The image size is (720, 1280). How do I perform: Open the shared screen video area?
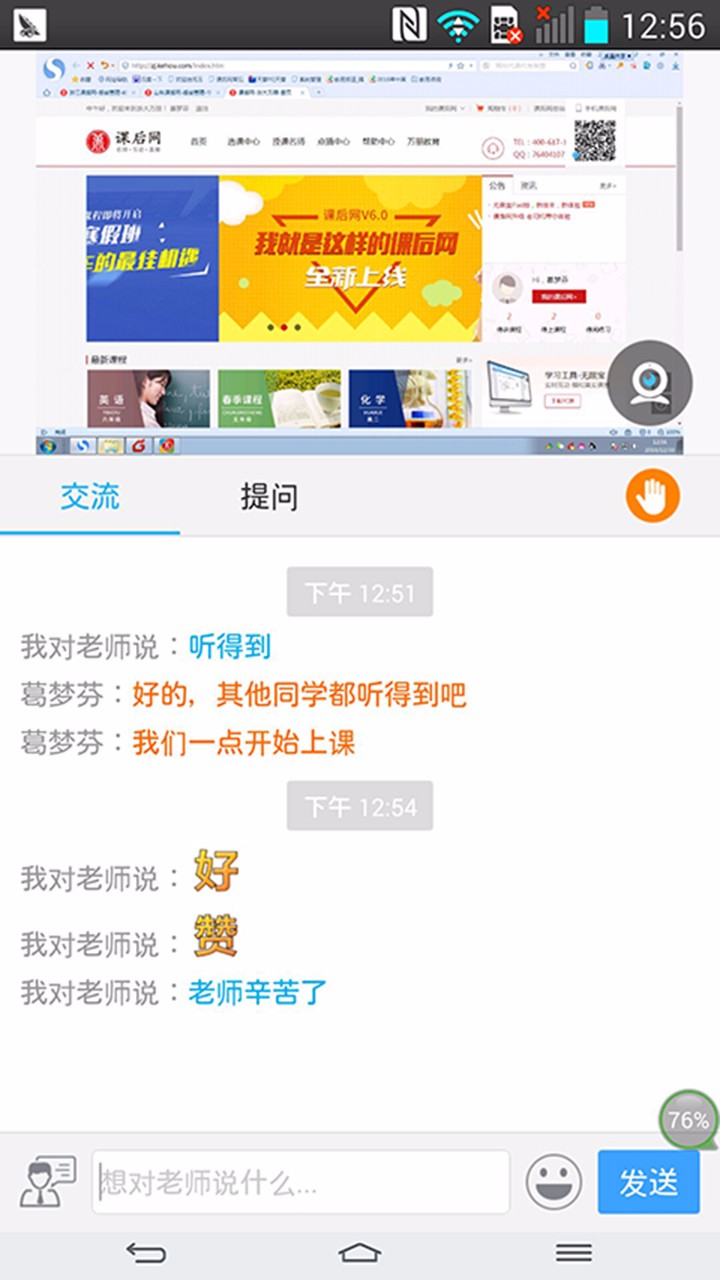360,254
